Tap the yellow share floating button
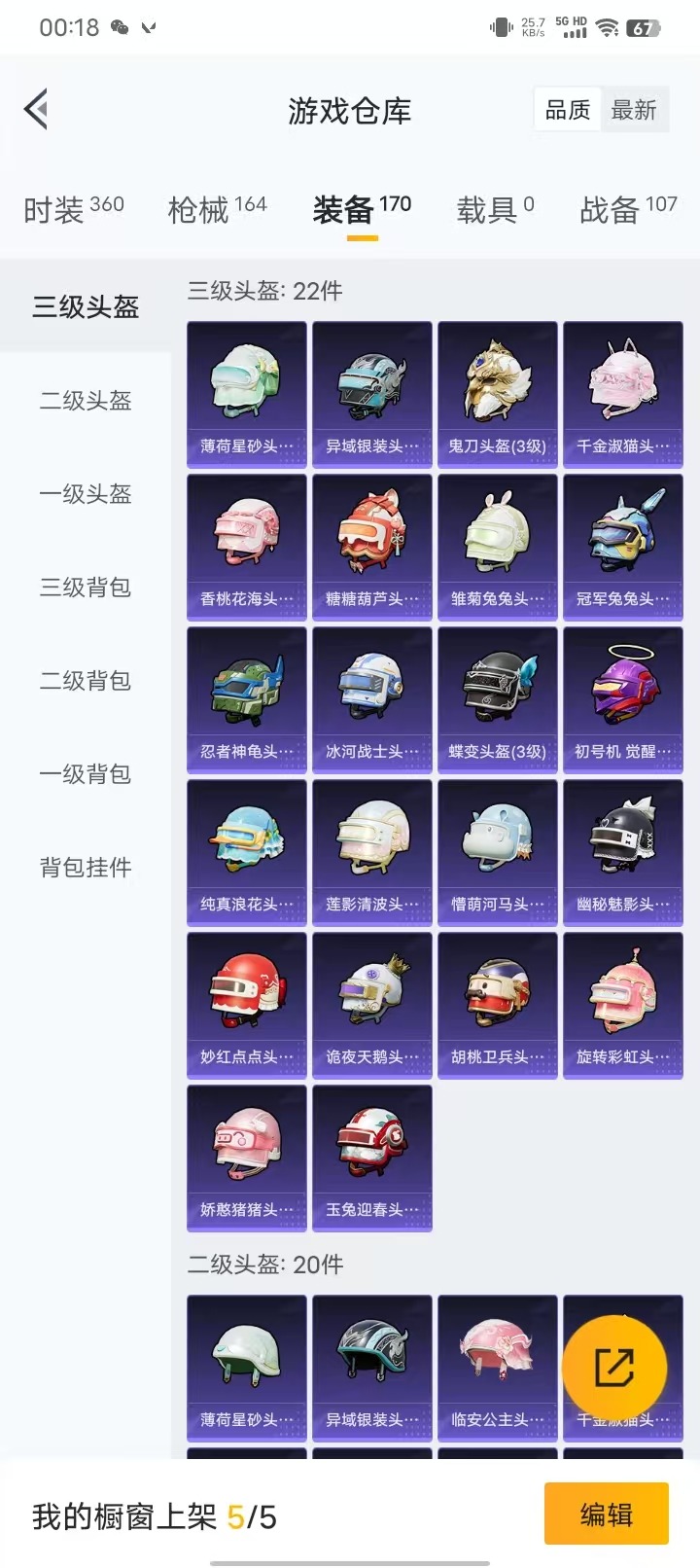 614,1368
